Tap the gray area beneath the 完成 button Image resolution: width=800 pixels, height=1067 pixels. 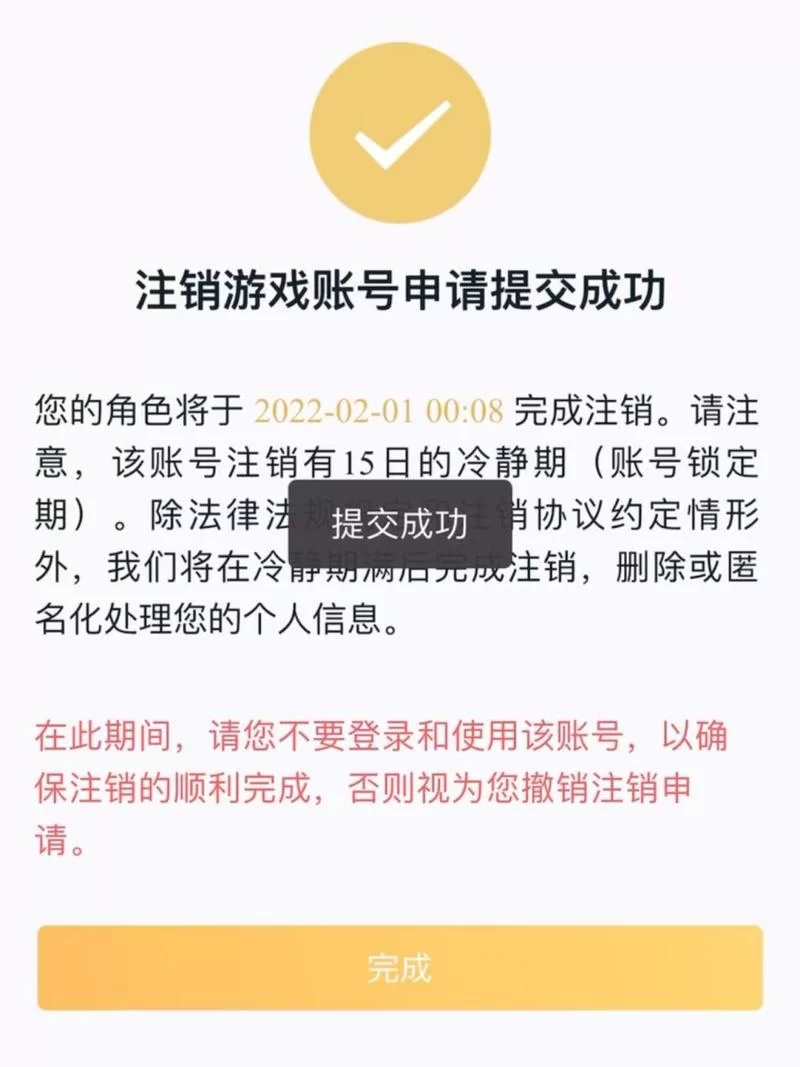400,1040
